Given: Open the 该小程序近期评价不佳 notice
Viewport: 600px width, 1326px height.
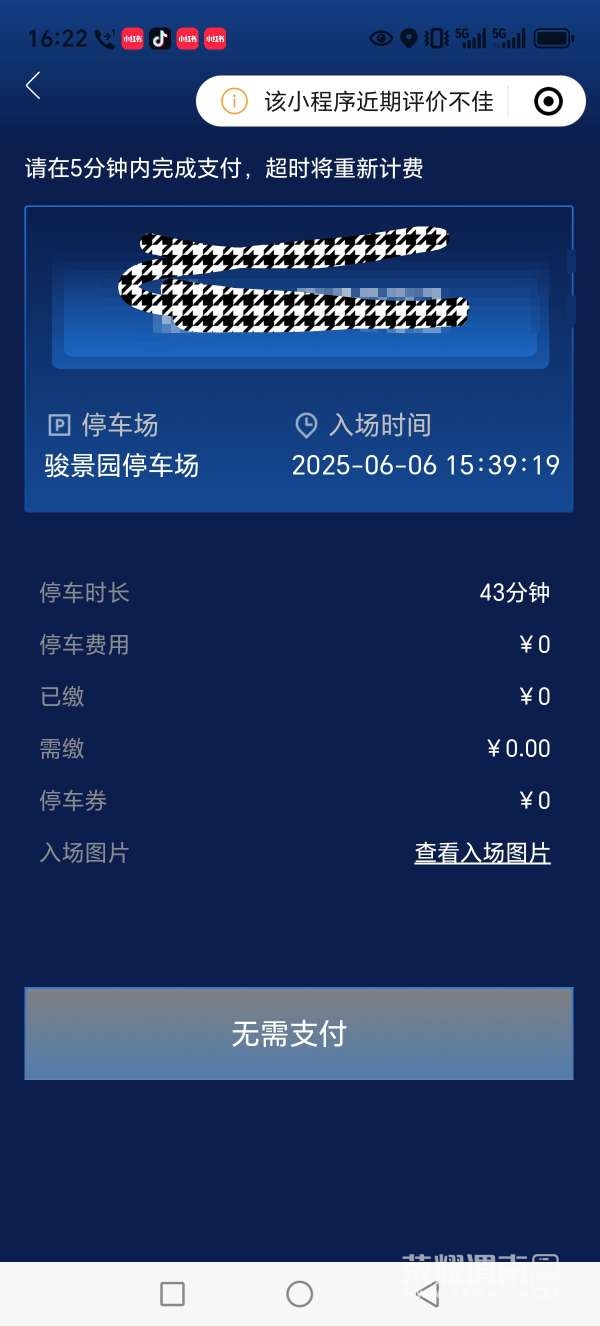Looking at the screenshot, I should tap(365, 101).
